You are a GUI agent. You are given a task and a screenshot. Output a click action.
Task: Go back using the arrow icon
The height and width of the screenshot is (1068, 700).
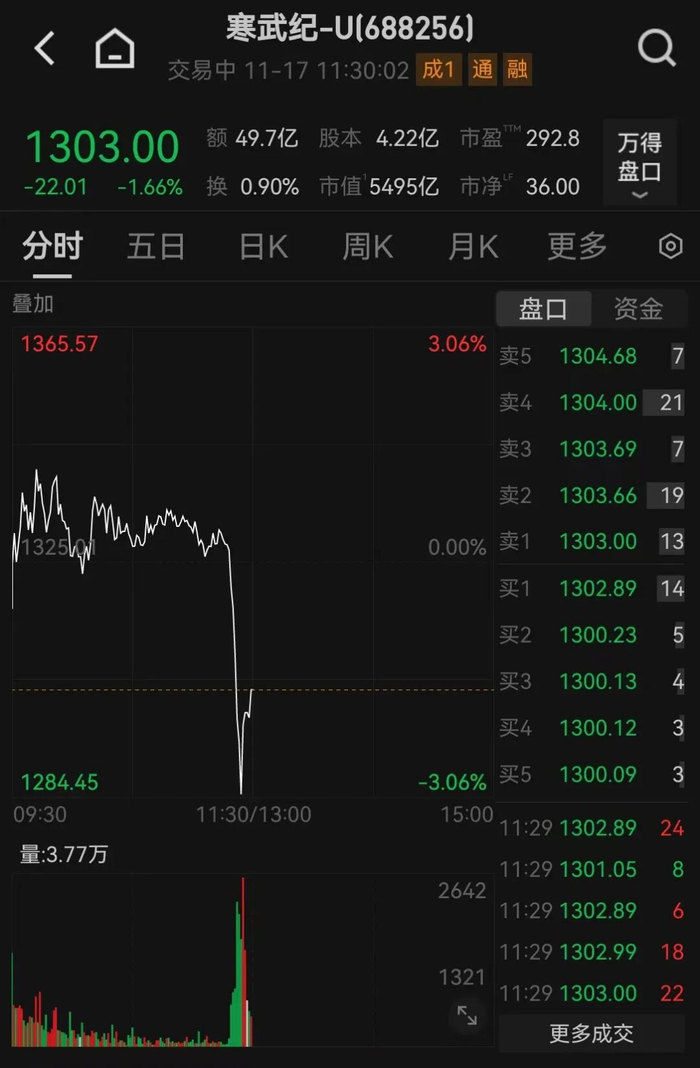click(x=45, y=48)
